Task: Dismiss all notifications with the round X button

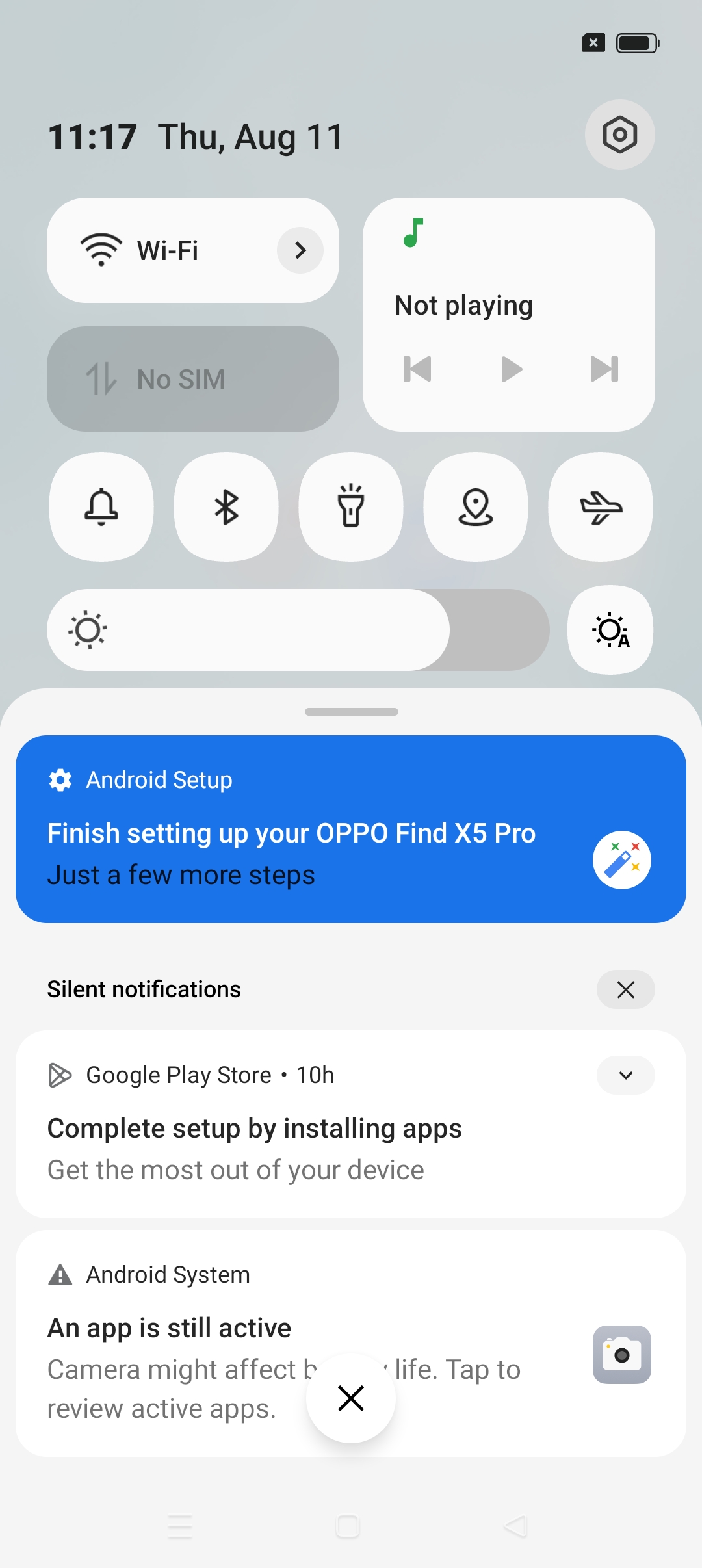Action: tap(351, 1398)
